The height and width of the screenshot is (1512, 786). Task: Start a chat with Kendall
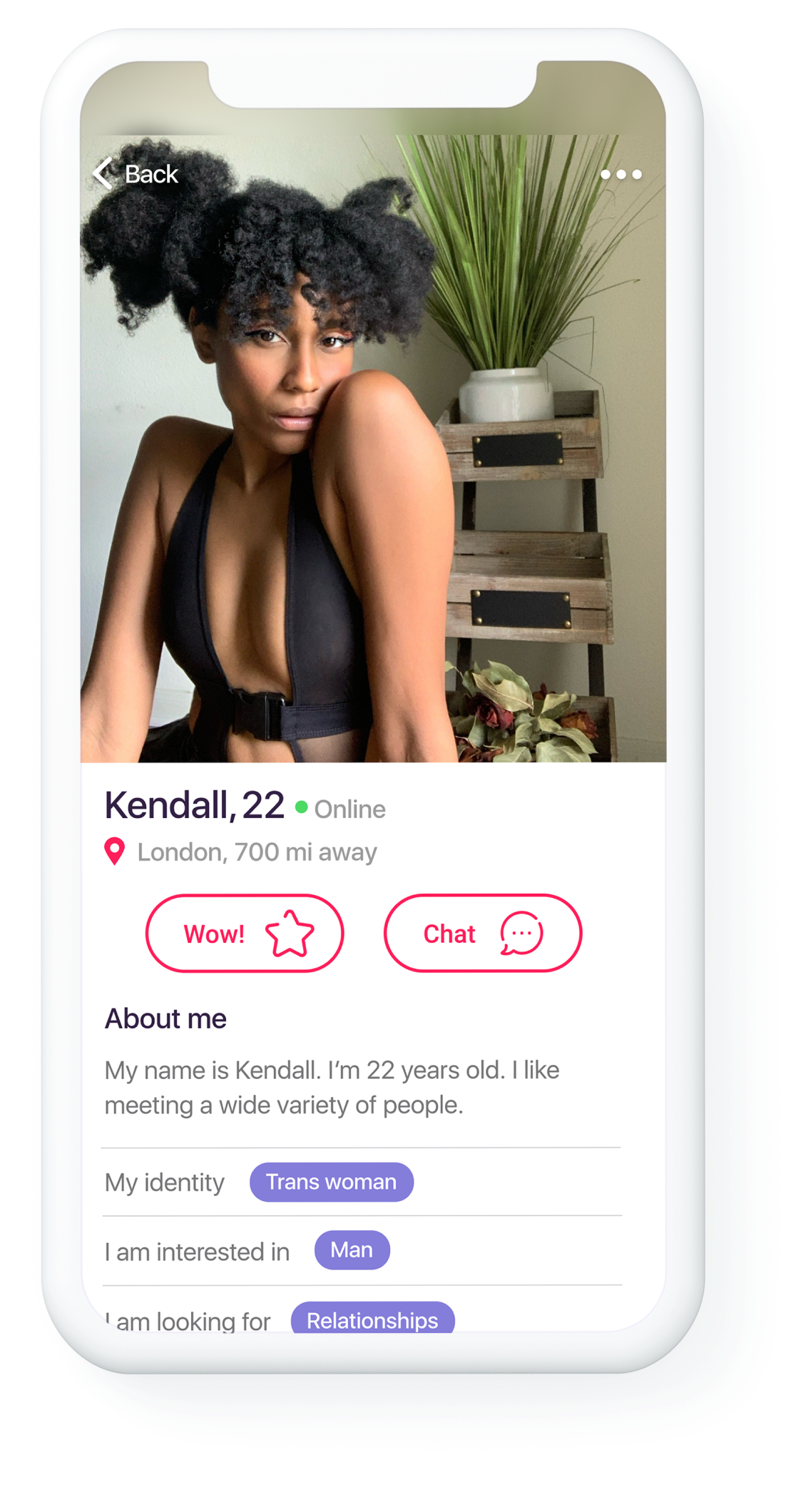(483, 933)
